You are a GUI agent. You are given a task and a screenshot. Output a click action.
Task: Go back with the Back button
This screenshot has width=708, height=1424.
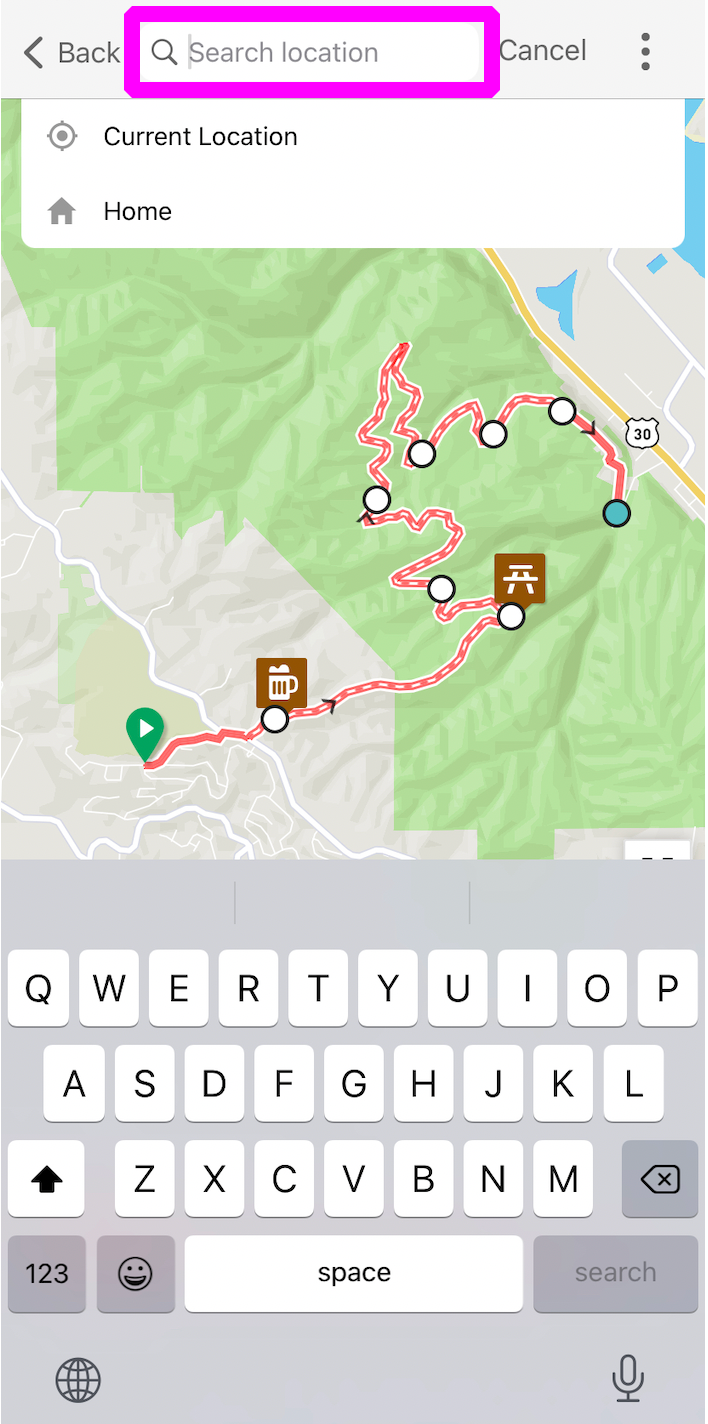click(70, 52)
